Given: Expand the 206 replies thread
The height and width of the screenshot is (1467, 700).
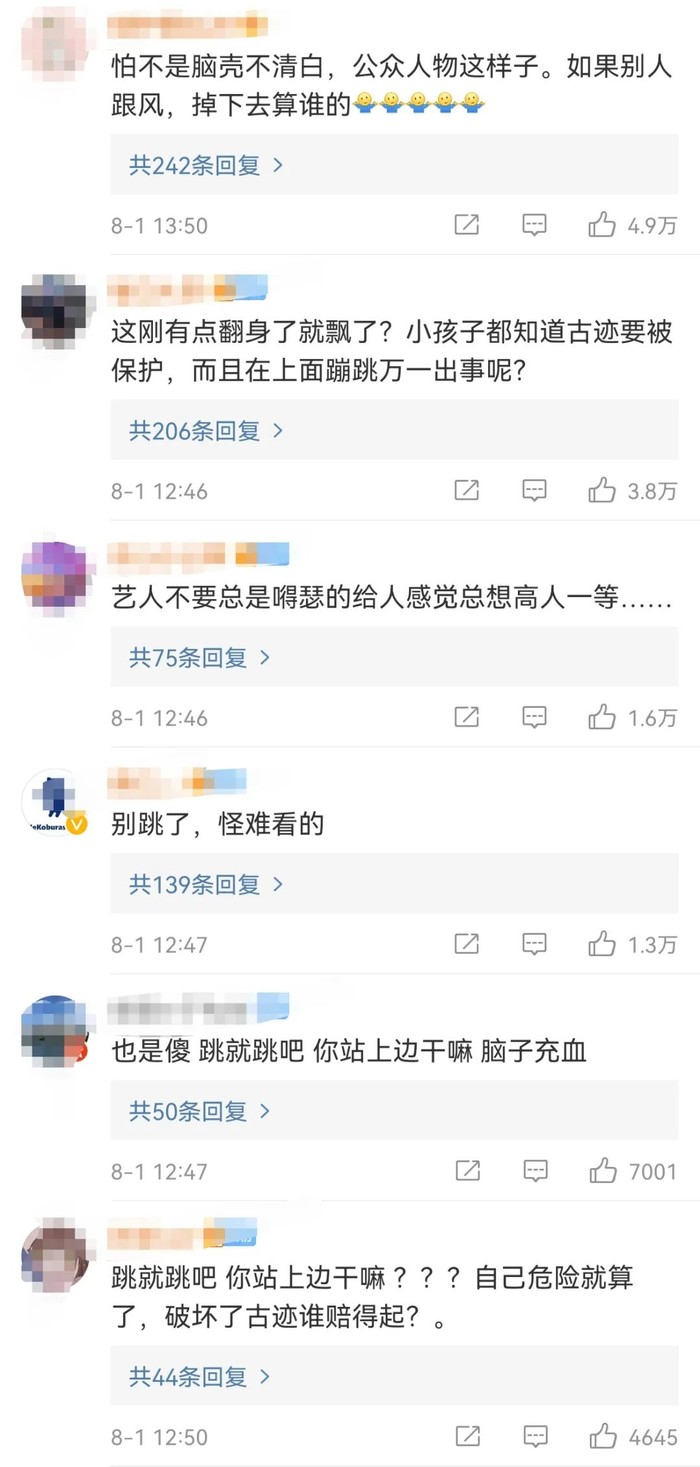Looking at the screenshot, I should [207, 431].
